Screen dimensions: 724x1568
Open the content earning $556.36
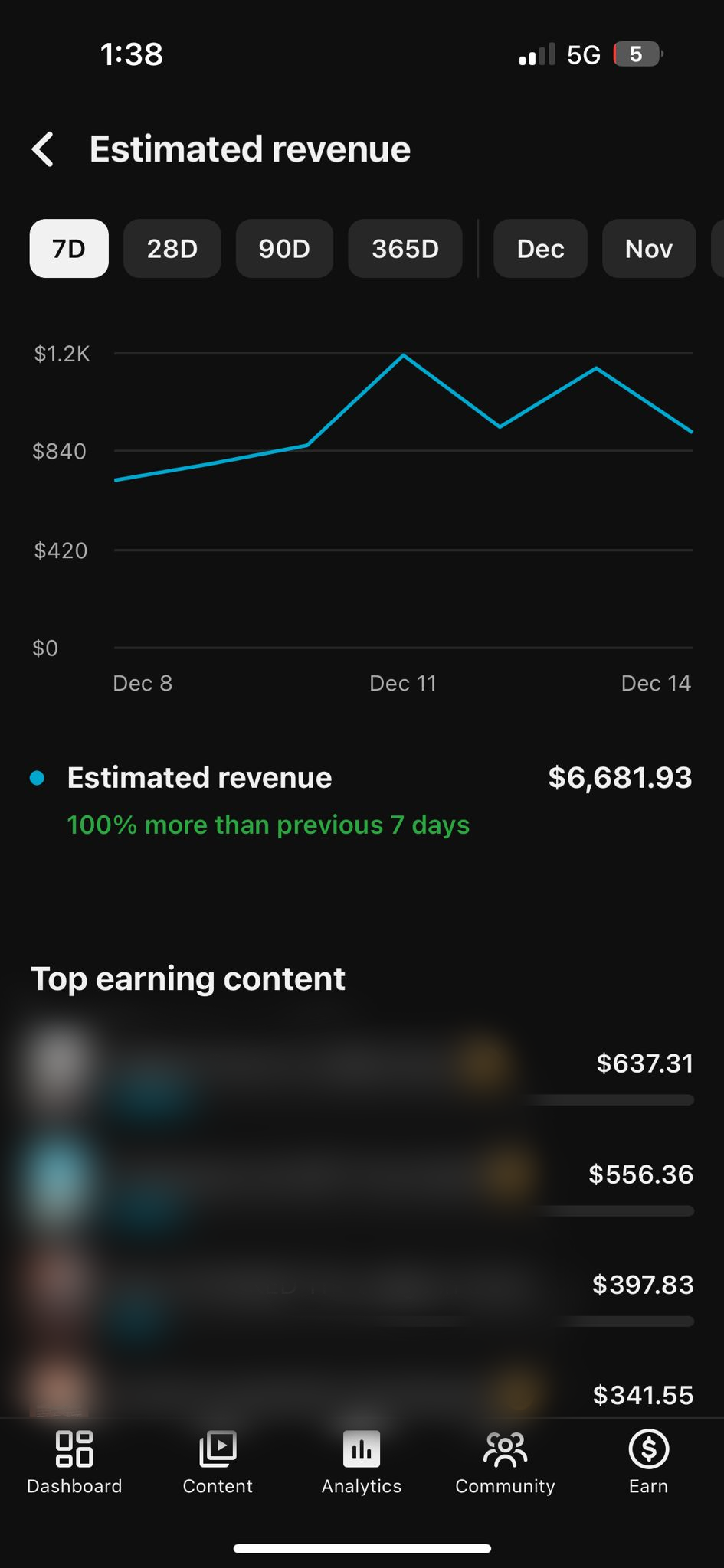click(362, 1177)
